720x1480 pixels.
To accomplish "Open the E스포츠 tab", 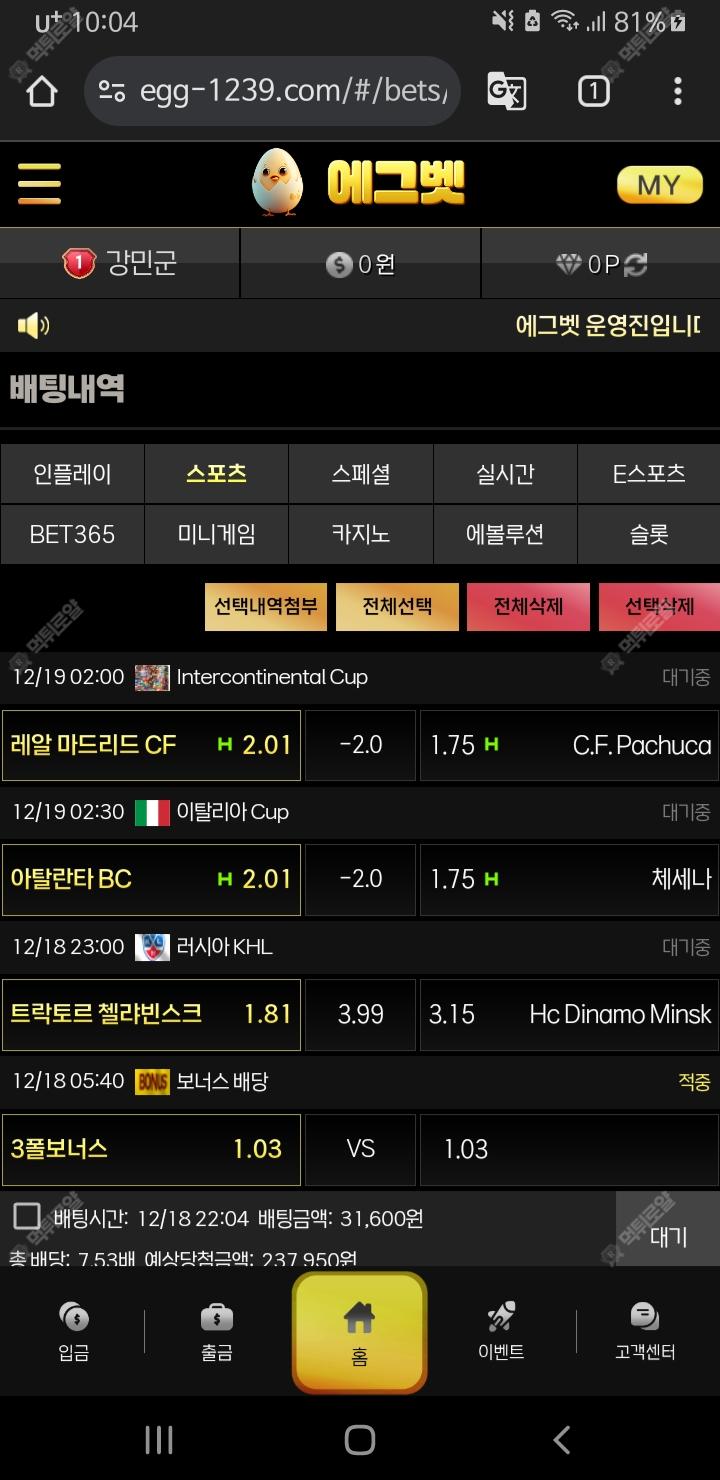I will (648, 474).
